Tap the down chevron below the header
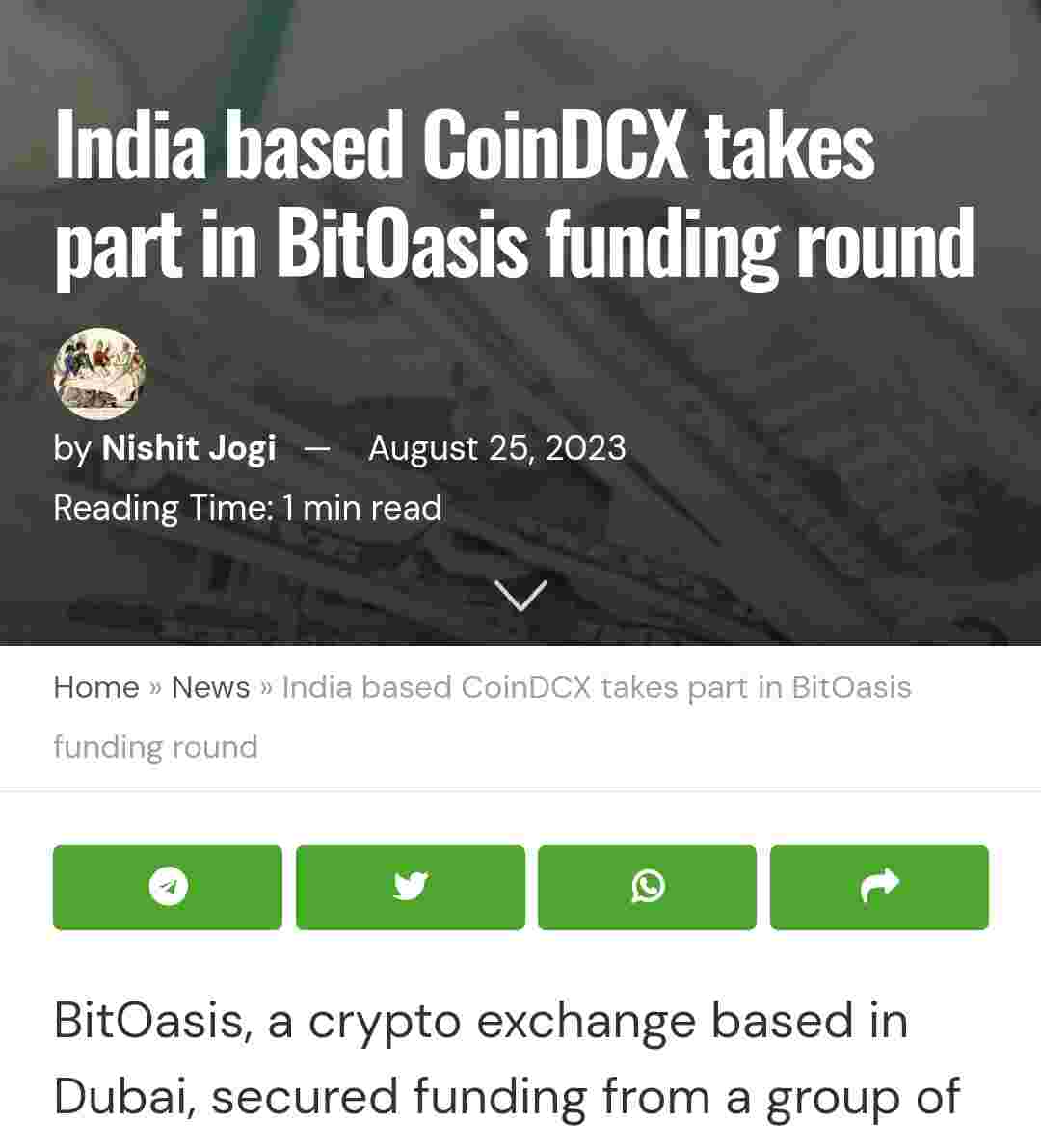1041x1148 pixels. [520, 595]
